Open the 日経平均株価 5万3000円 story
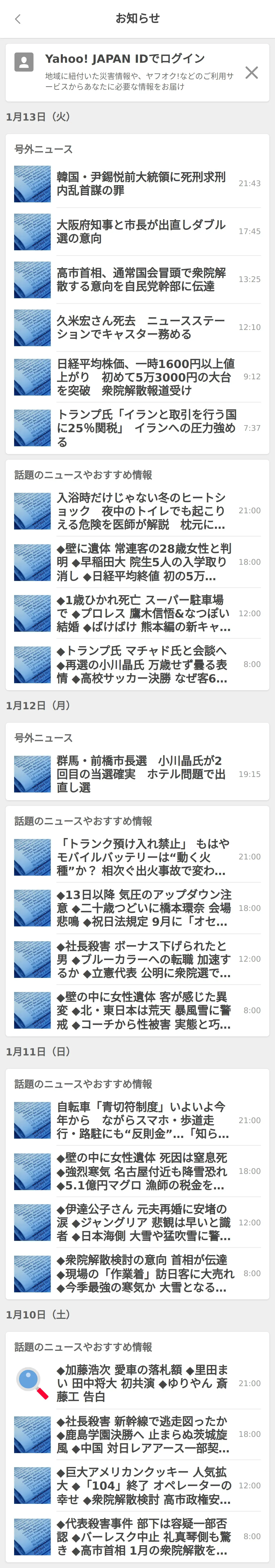This screenshot has width=275, height=1568. (145, 377)
